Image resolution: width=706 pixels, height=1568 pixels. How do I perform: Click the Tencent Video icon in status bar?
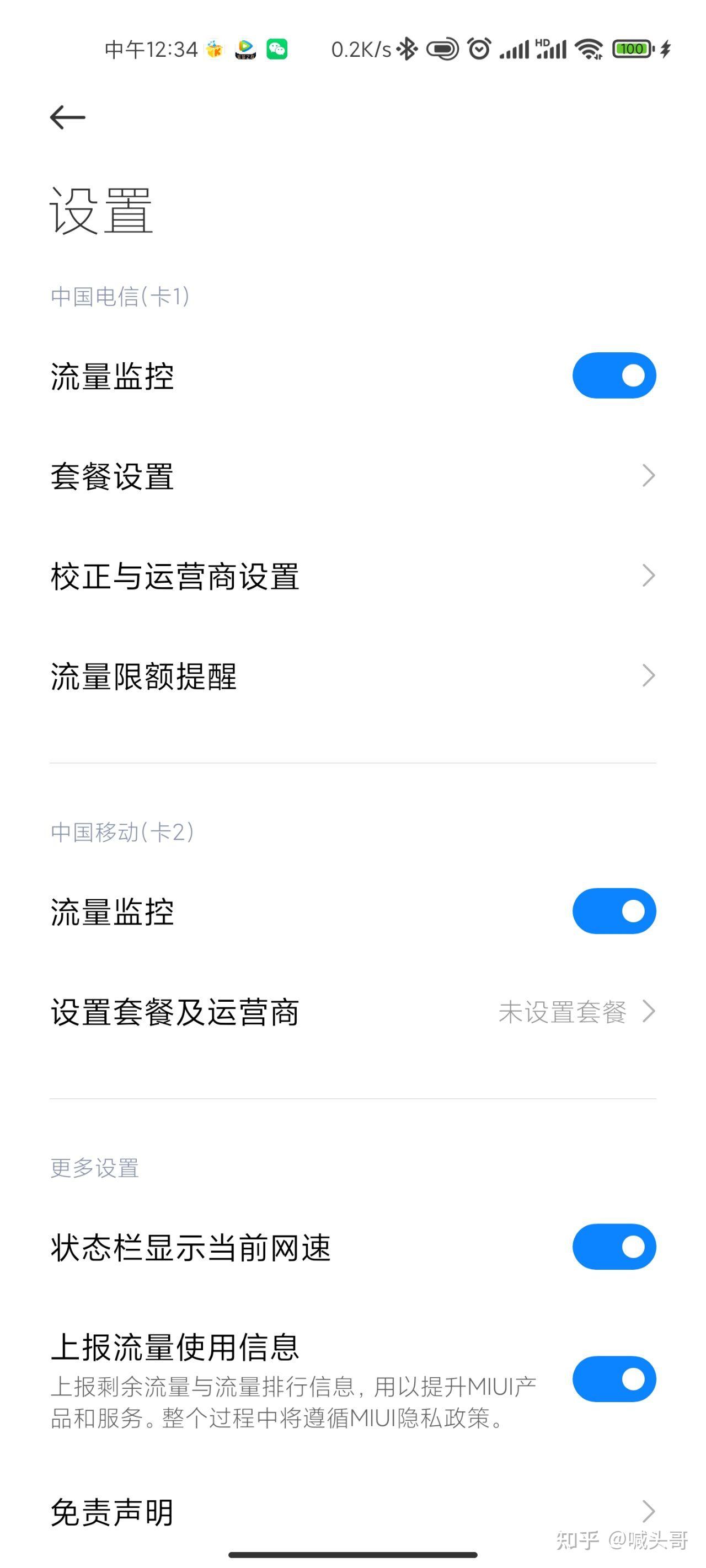(x=246, y=49)
